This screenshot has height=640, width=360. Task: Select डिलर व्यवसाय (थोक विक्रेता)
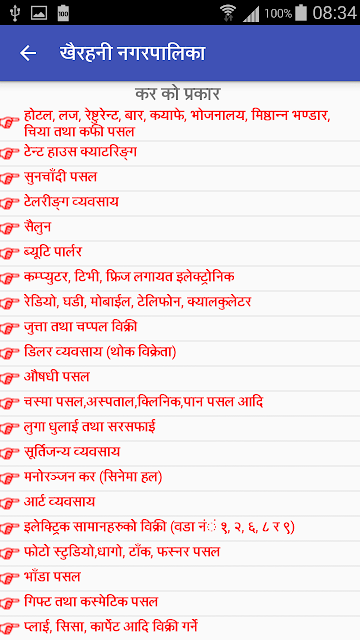(180, 353)
